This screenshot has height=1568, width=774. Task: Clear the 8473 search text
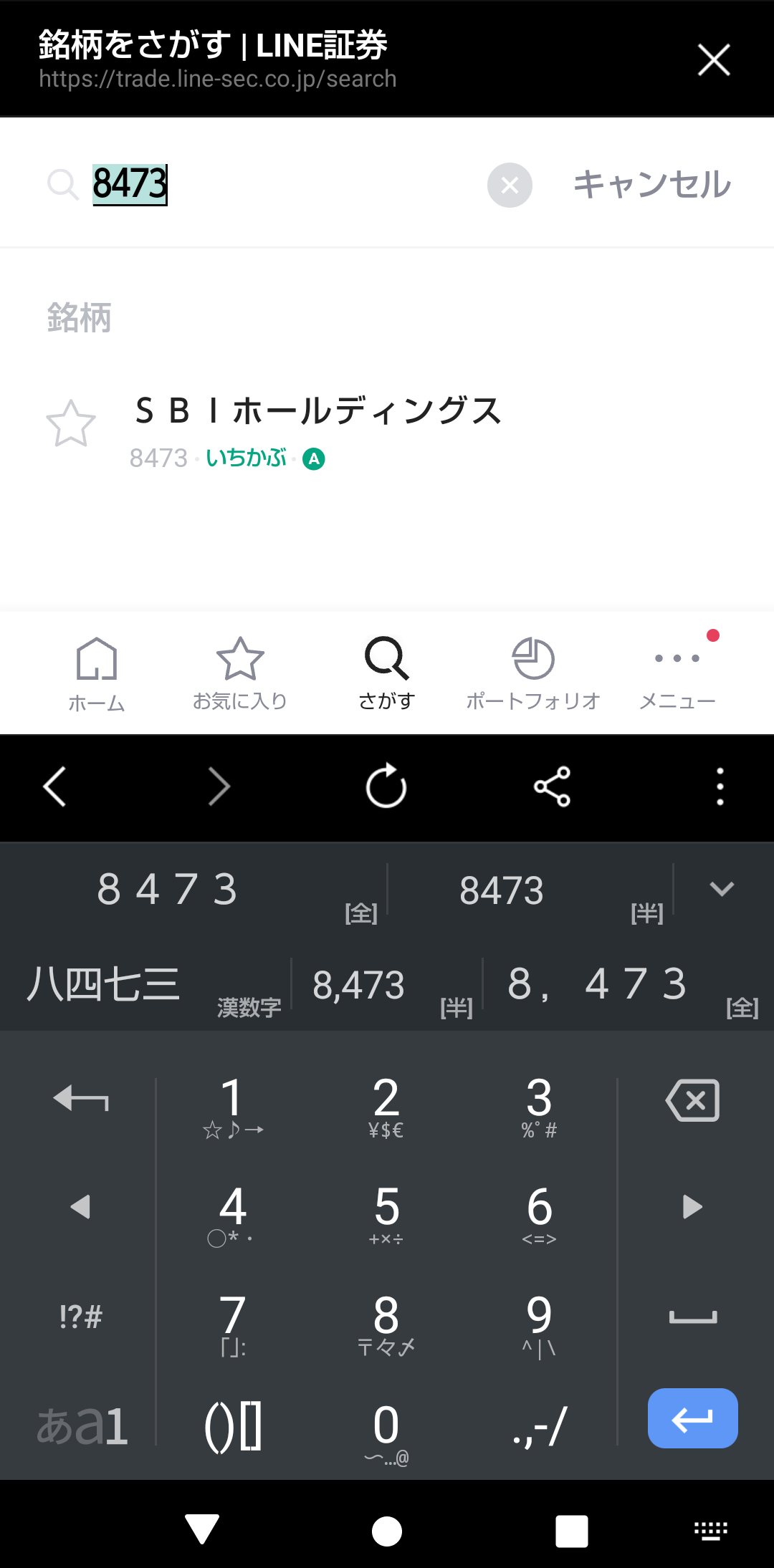(510, 185)
